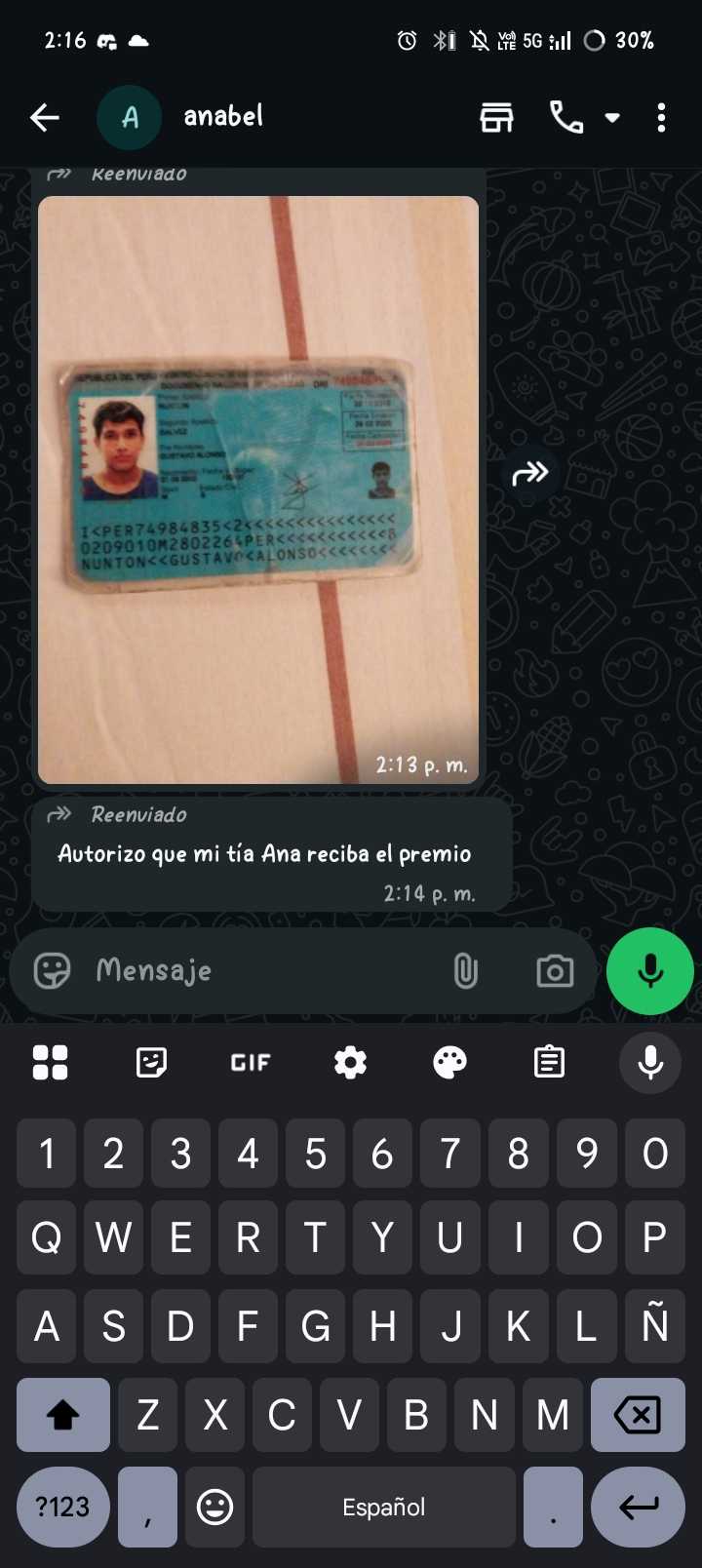
Task: Open the keyboard GIF search
Action: tap(251, 1062)
